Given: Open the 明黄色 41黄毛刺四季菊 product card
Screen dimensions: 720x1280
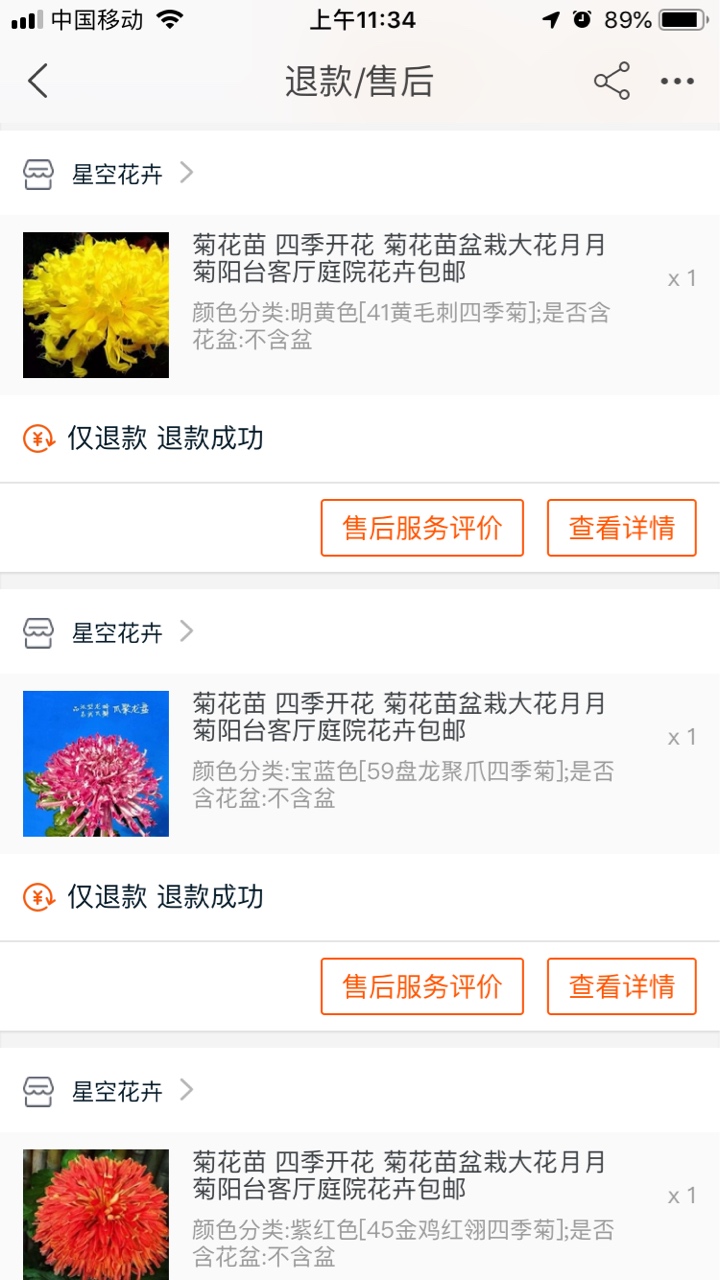Looking at the screenshot, I should (360, 305).
